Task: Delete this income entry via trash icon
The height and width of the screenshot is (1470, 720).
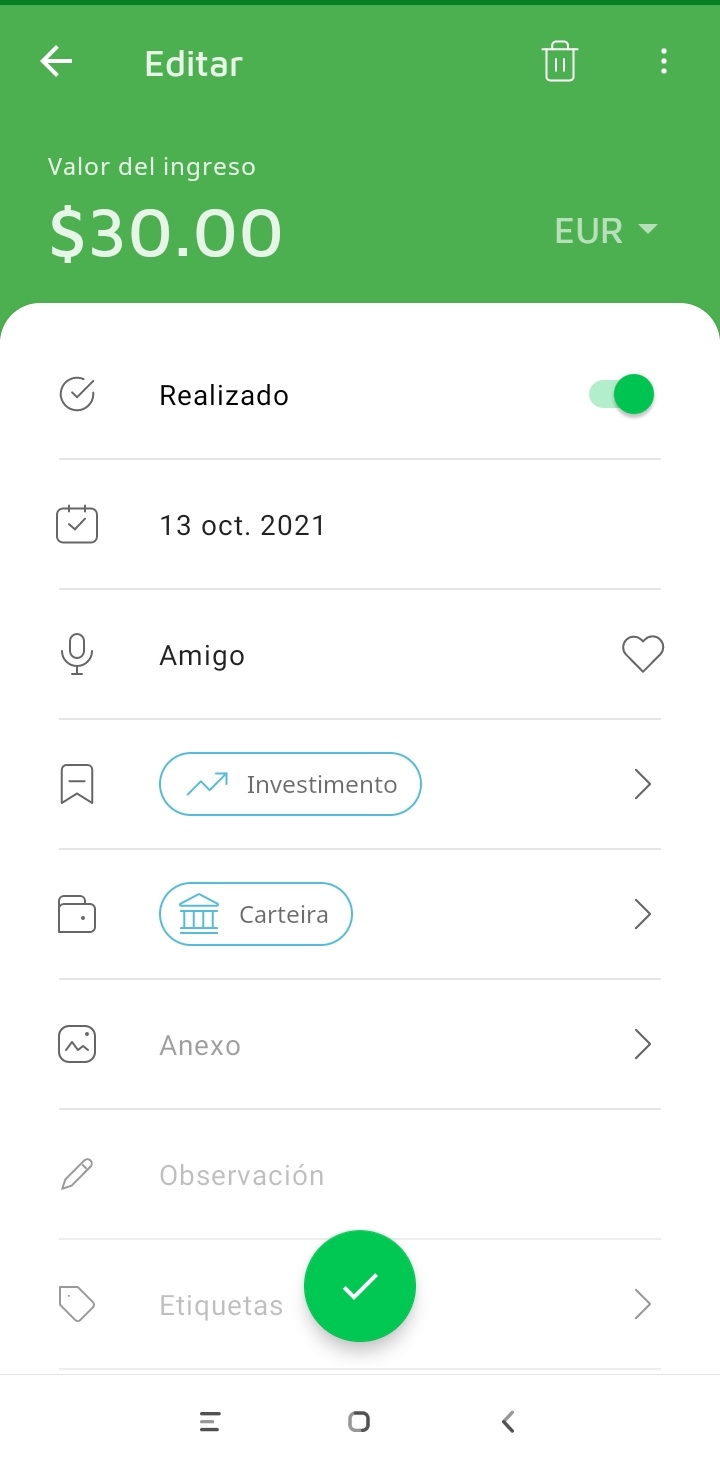Action: point(559,62)
